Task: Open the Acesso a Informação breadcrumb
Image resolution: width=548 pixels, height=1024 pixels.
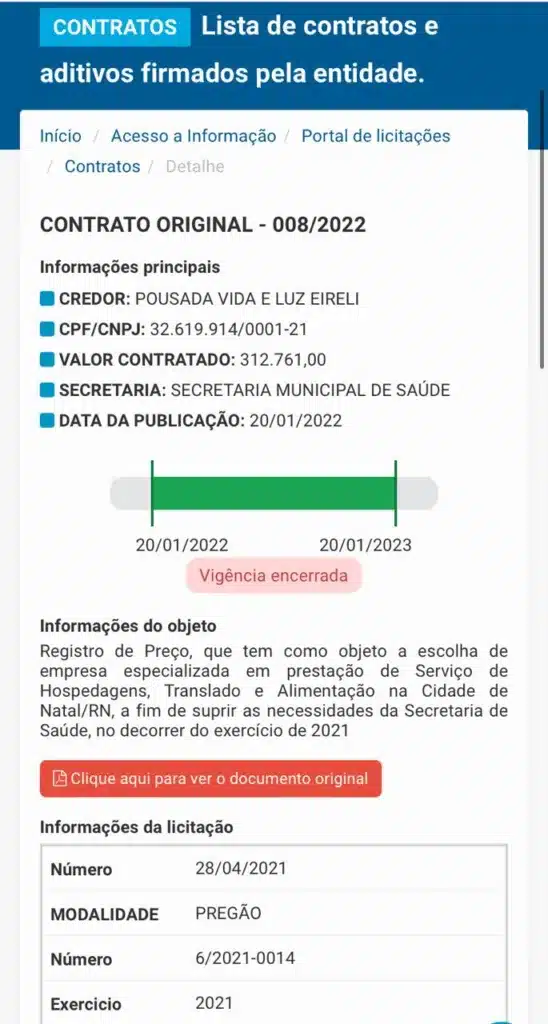Action: [x=193, y=136]
